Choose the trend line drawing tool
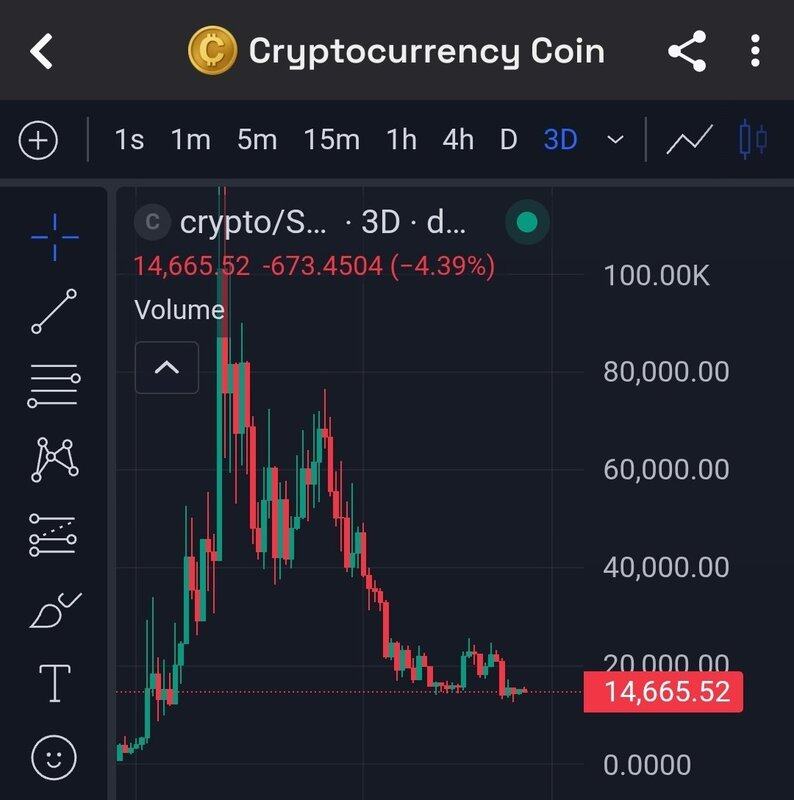Screen dimensions: 794x800 (x=54, y=311)
